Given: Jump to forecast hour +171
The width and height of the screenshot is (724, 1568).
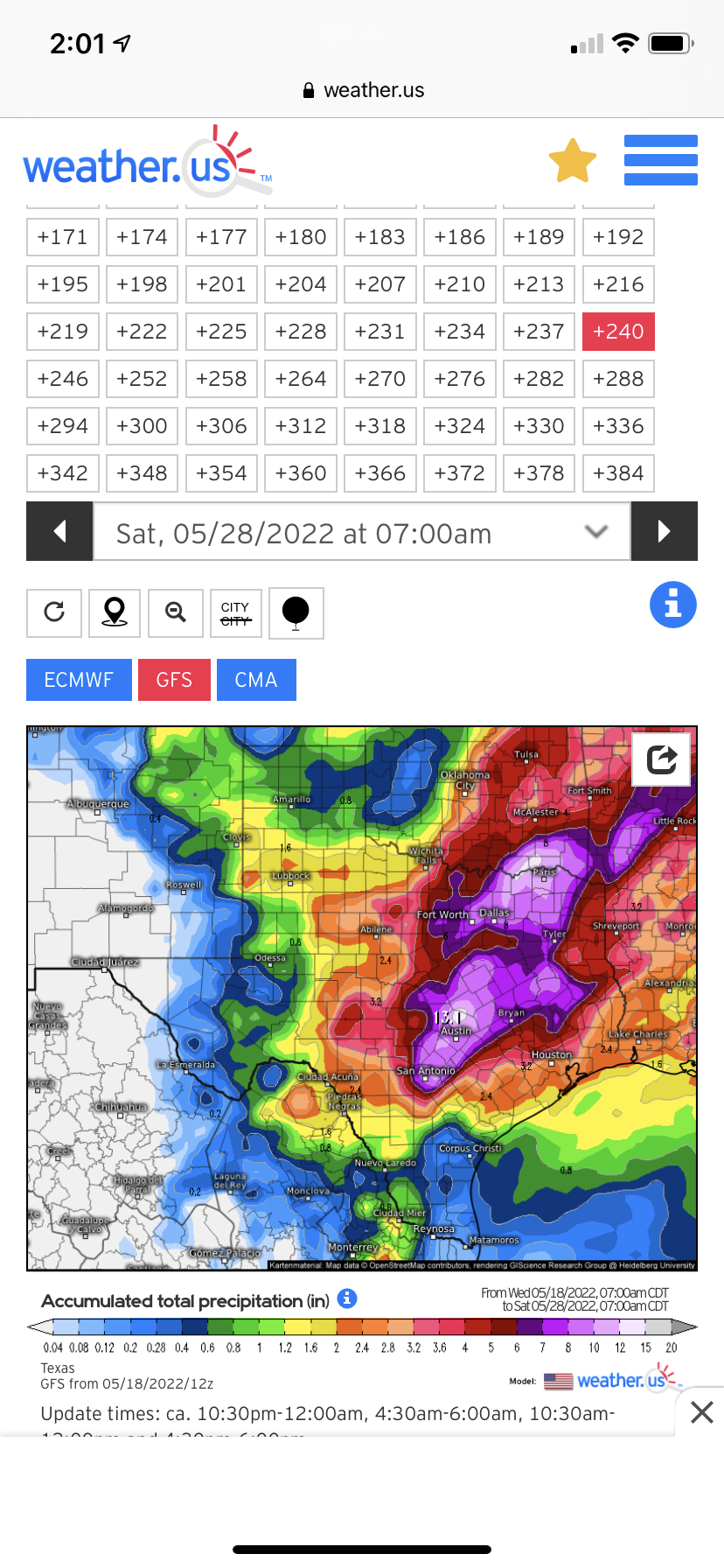Looking at the screenshot, I should pyautogui.click(x=63, y=237).
